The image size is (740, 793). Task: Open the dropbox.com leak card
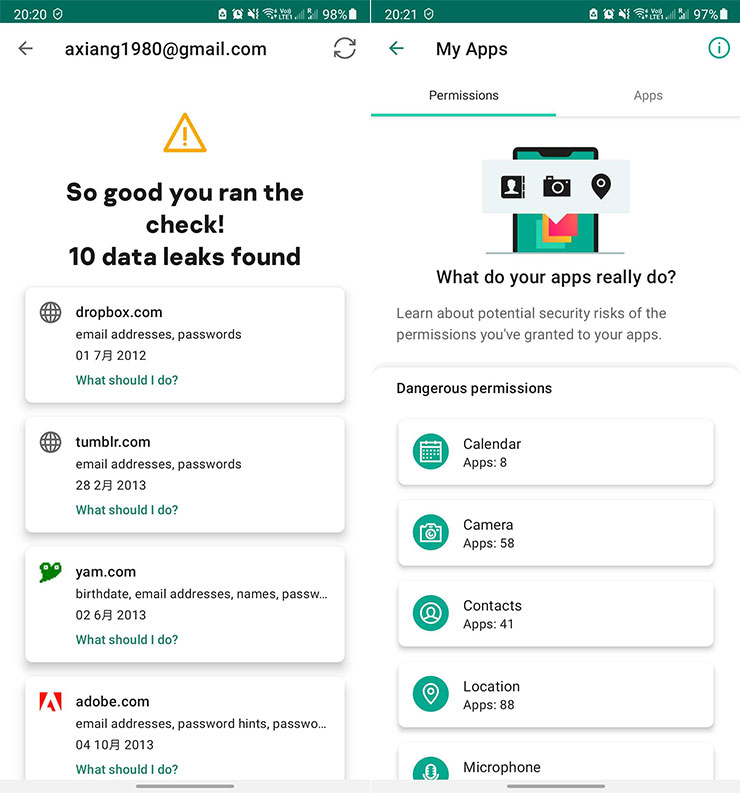tap(185, 333)
